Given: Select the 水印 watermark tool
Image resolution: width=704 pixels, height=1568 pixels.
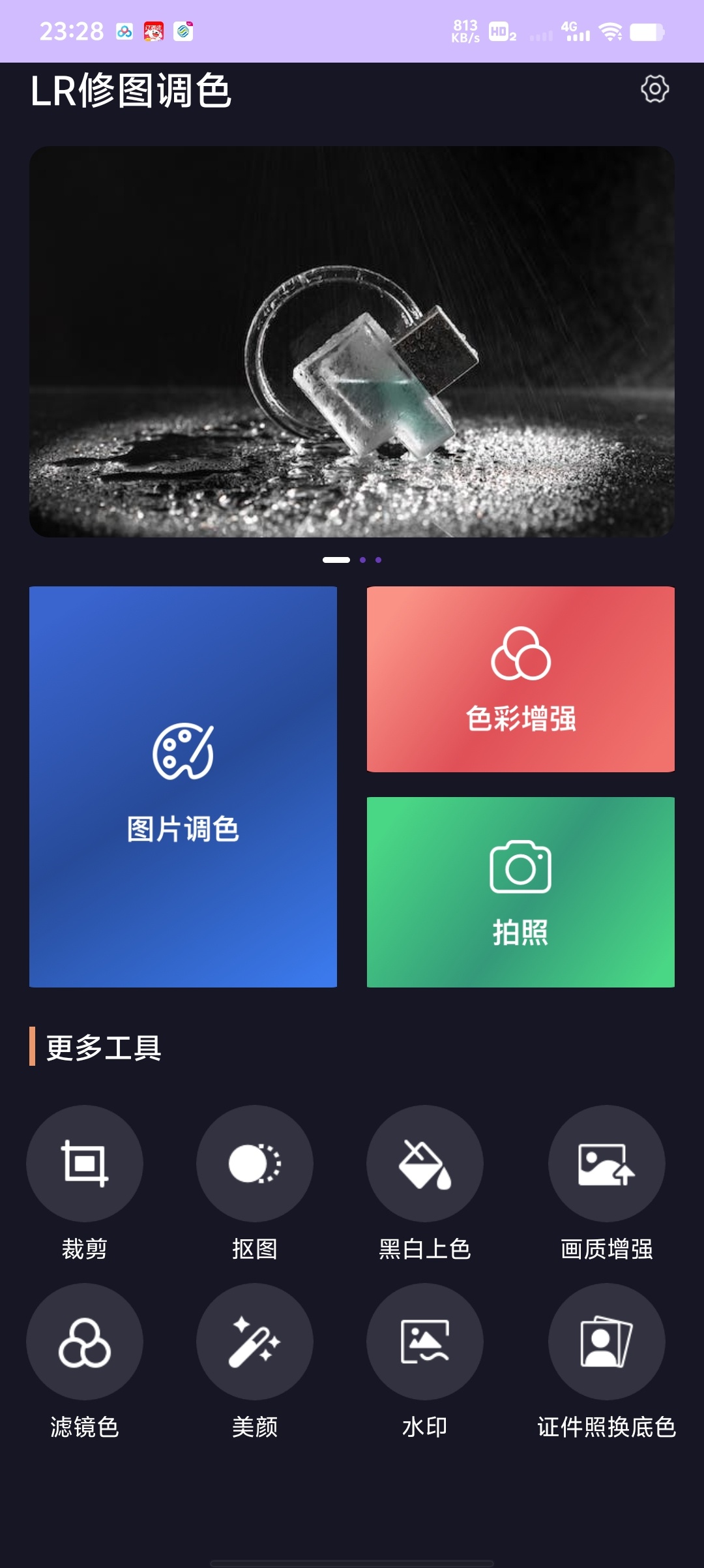Looking at the screenshot, I should click(424, 1342).
